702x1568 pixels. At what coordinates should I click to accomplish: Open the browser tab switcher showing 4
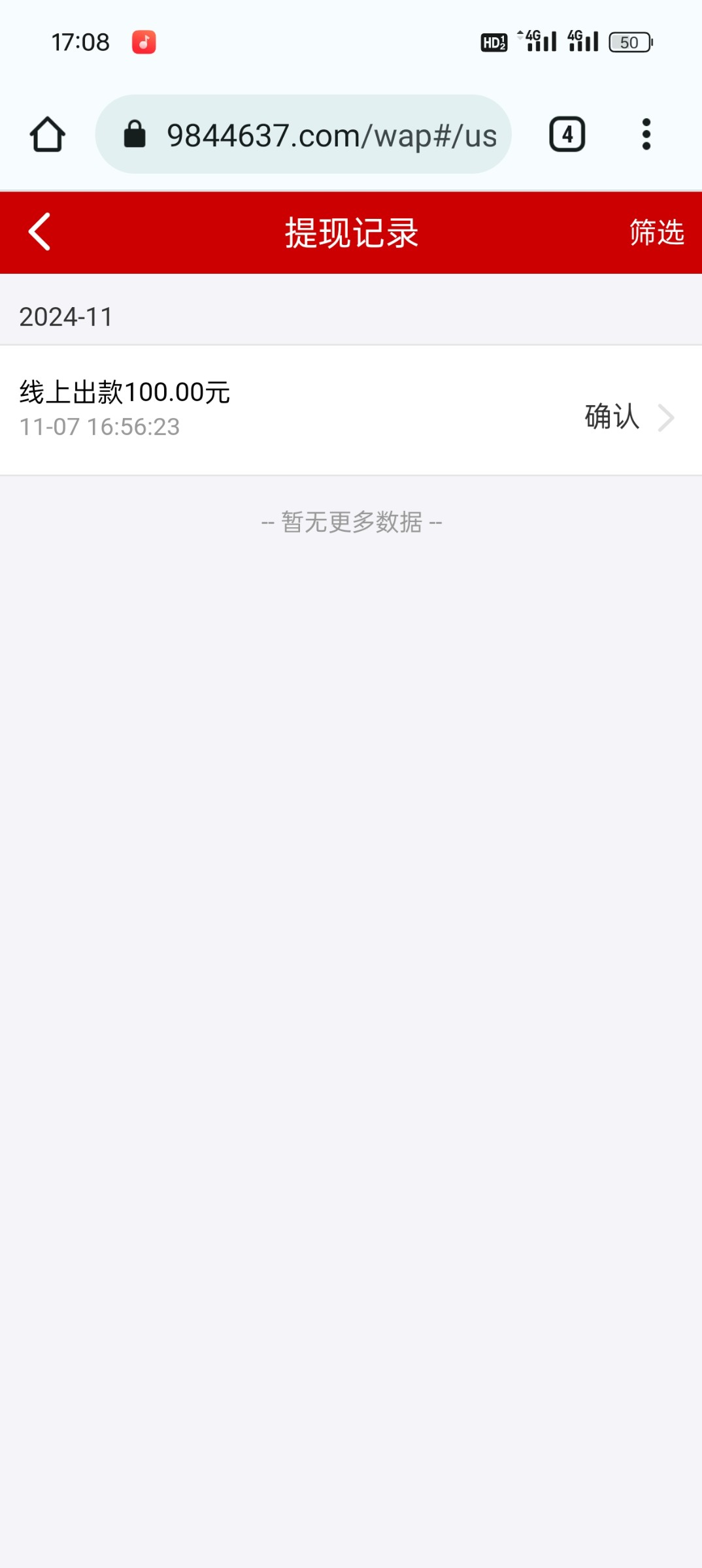click(x=567, y=135)
